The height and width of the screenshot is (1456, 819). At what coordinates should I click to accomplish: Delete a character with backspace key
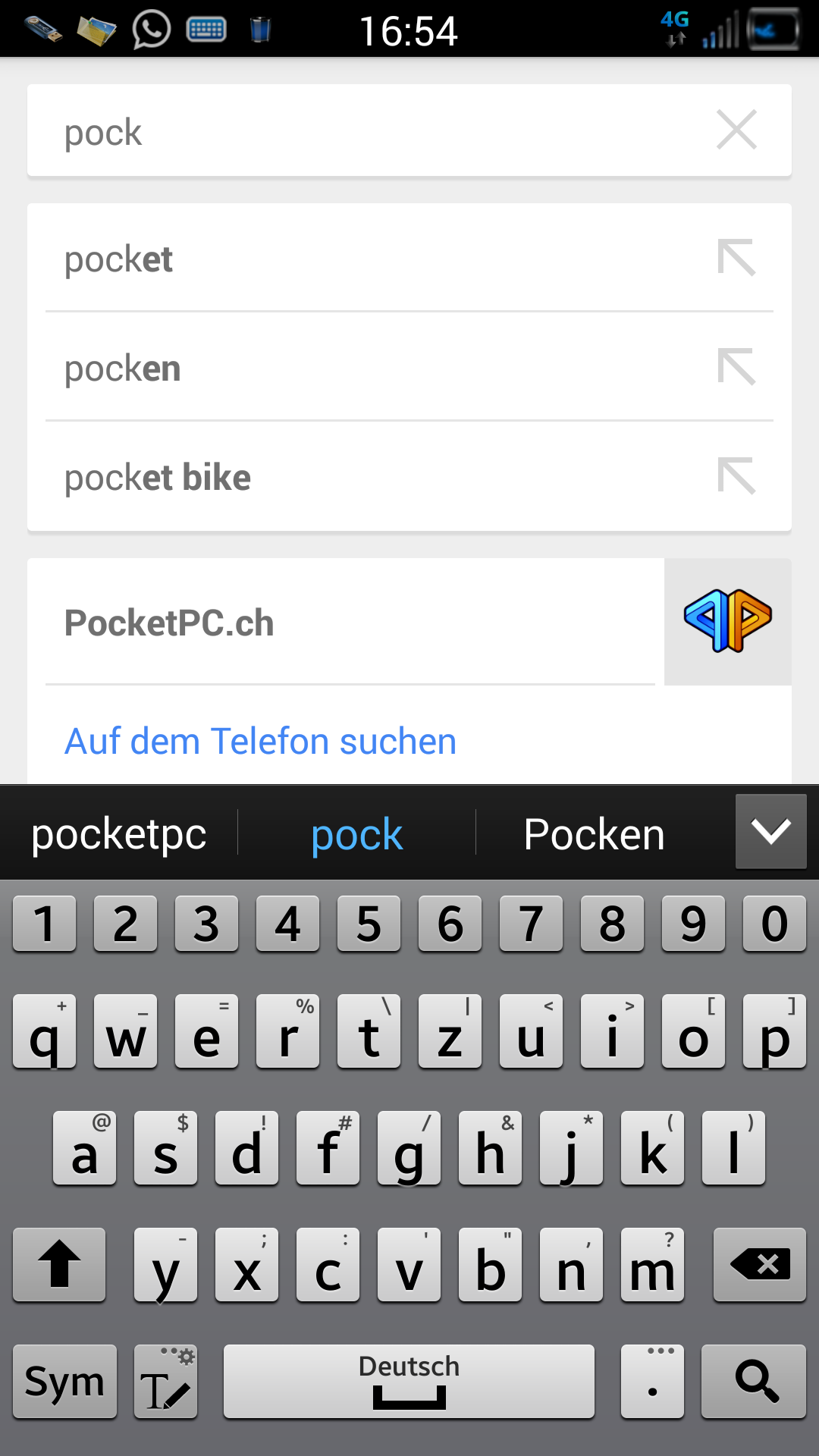(760, 1264)
